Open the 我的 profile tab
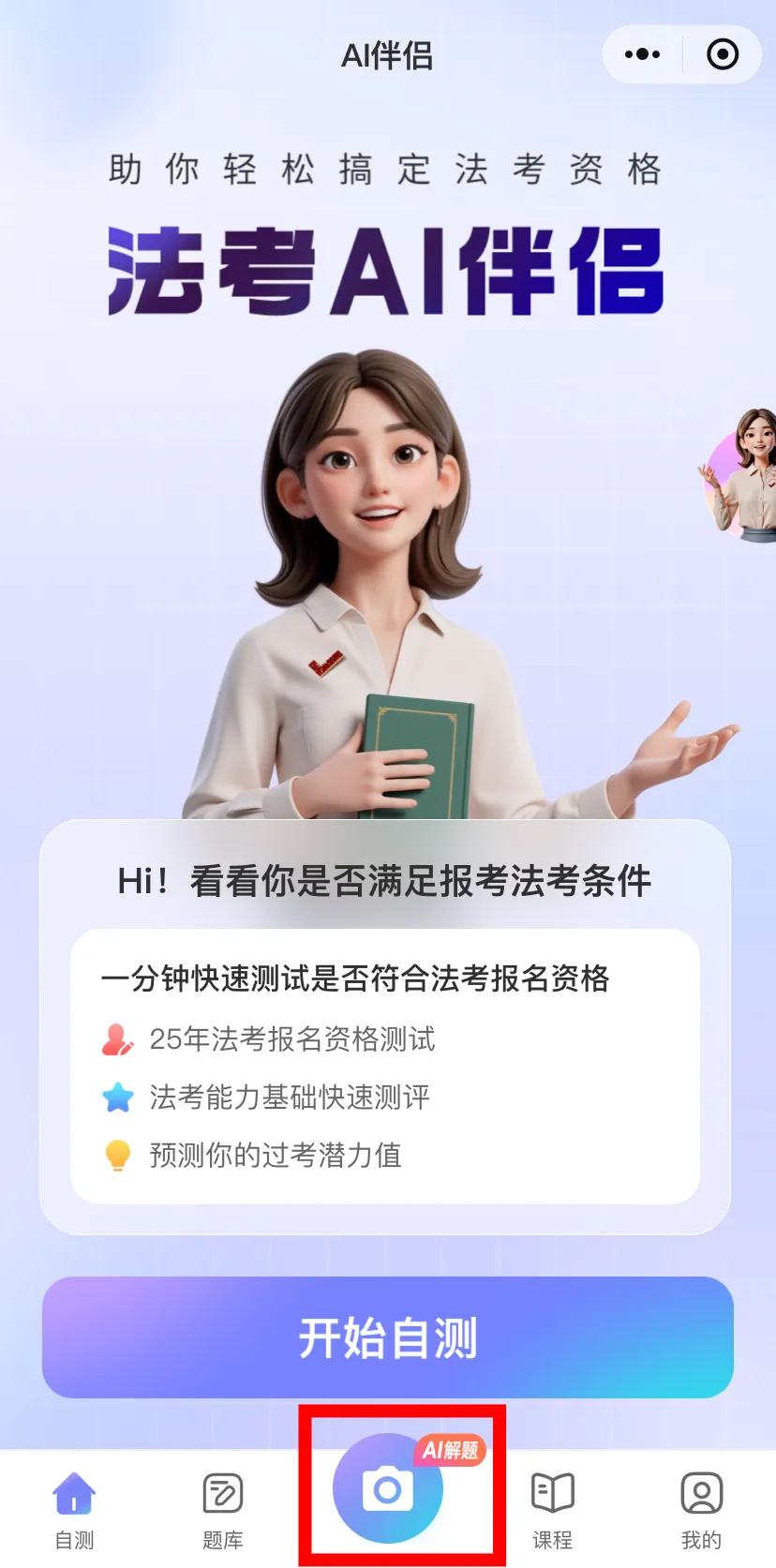The width and height of the screenshot is (776, 1568). click(701, 1509)
